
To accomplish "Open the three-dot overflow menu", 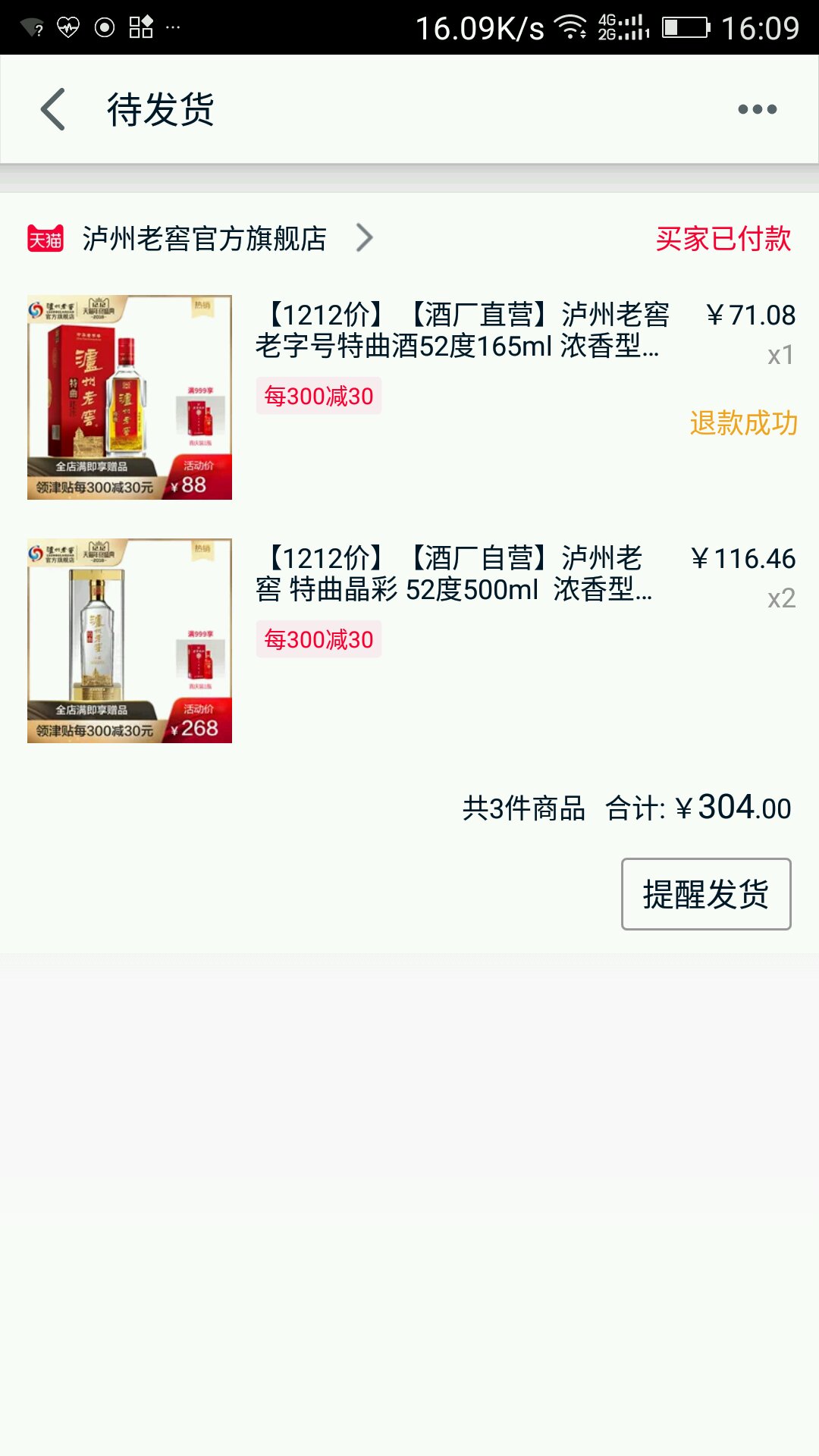I will click(757, 109).
